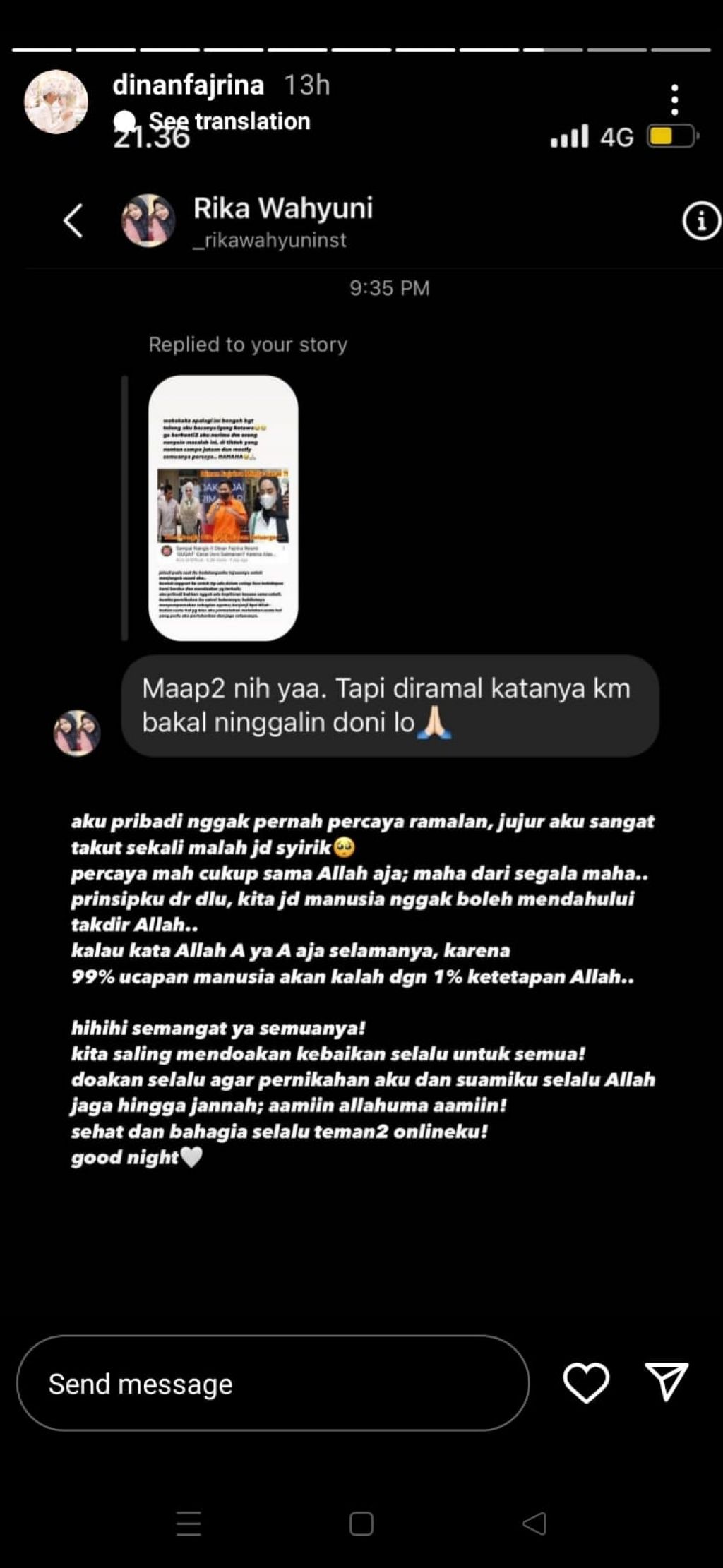
Task: Like this story with the heart
Action: coord(586,1382)
